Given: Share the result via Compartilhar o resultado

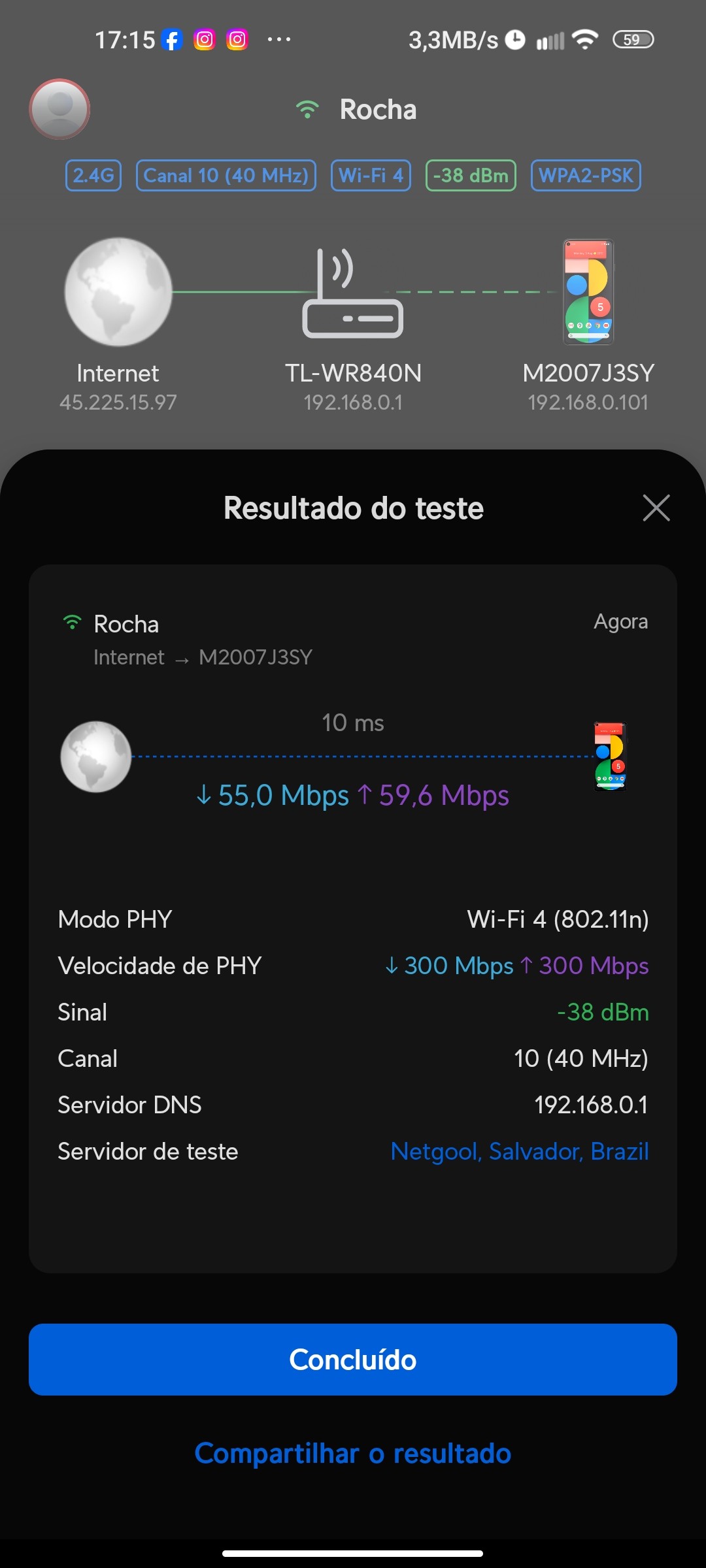Looking at the screenshot, I should 353,1454.
